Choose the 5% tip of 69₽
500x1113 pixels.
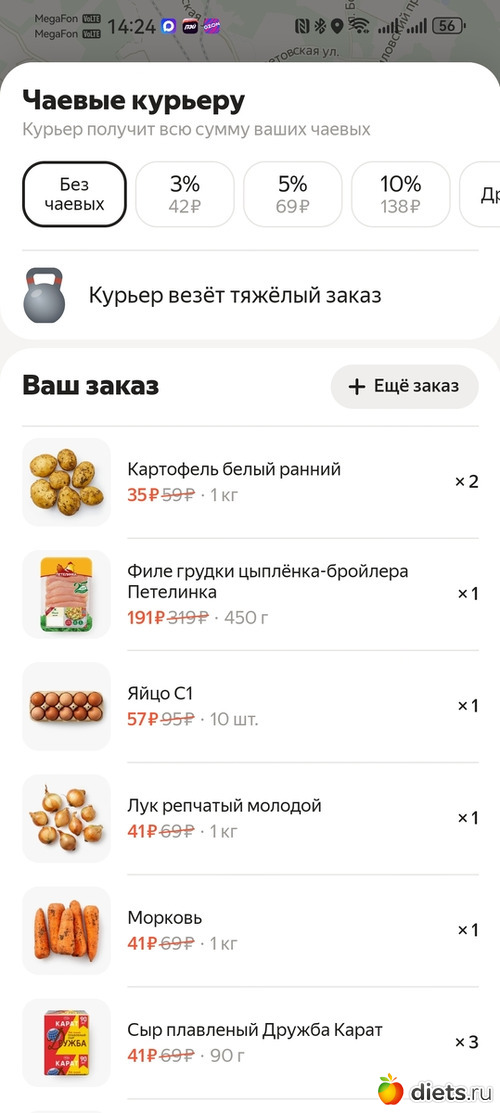click(293, 194)
